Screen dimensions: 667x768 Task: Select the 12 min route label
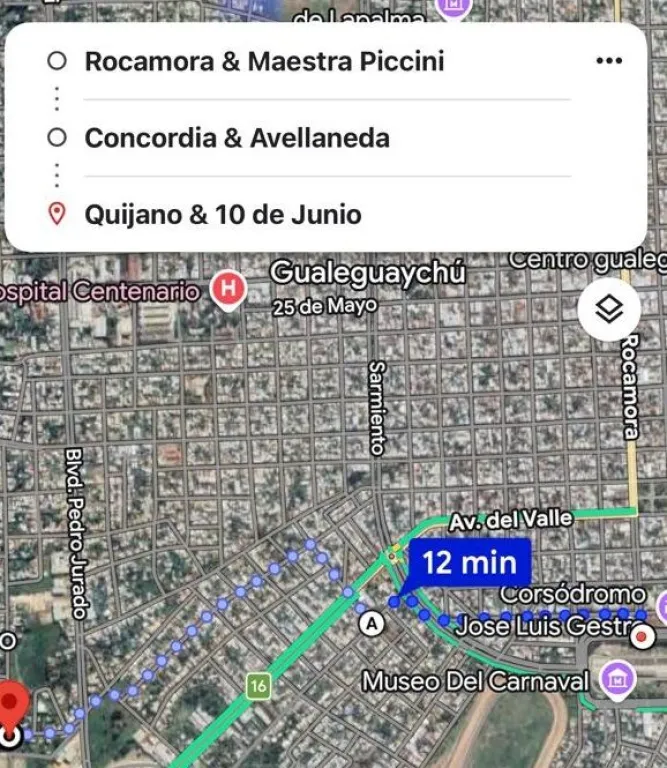(x=469, y=562)
